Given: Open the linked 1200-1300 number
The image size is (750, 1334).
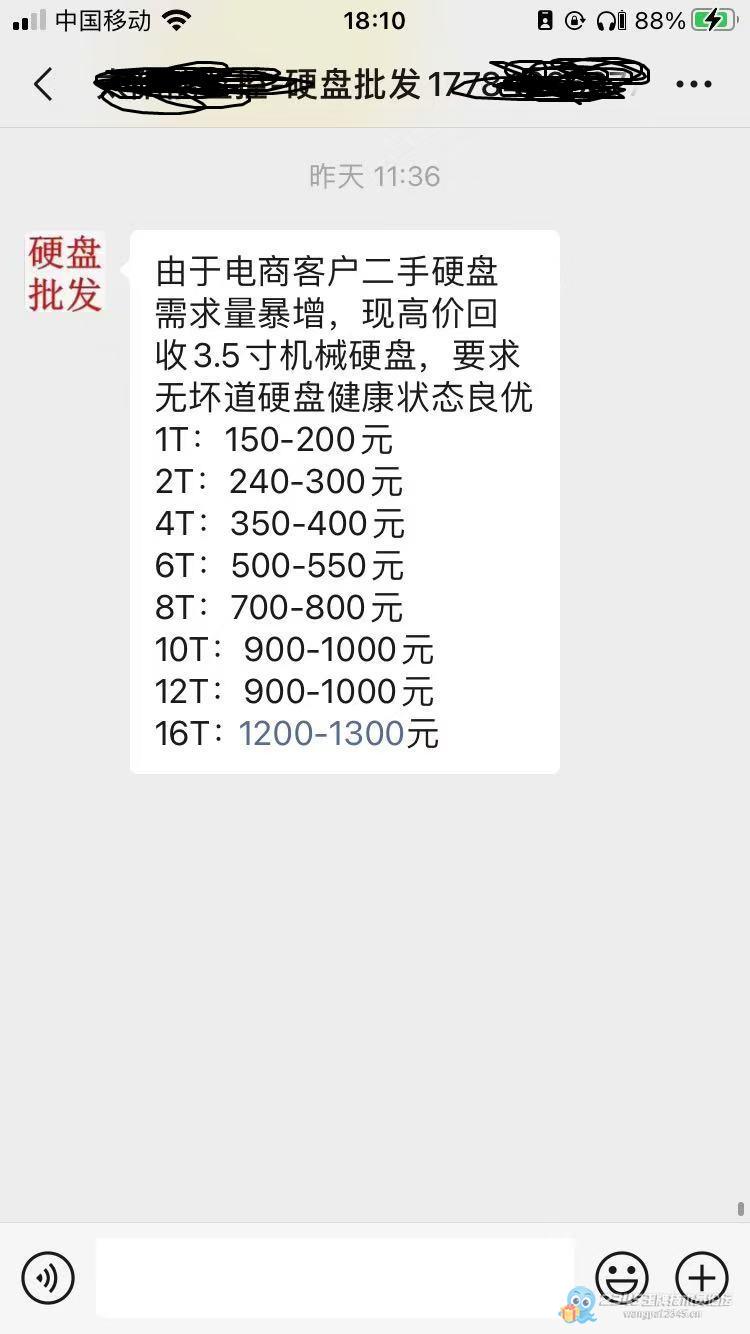Looking at the screenshot, I should pos(321,734).
